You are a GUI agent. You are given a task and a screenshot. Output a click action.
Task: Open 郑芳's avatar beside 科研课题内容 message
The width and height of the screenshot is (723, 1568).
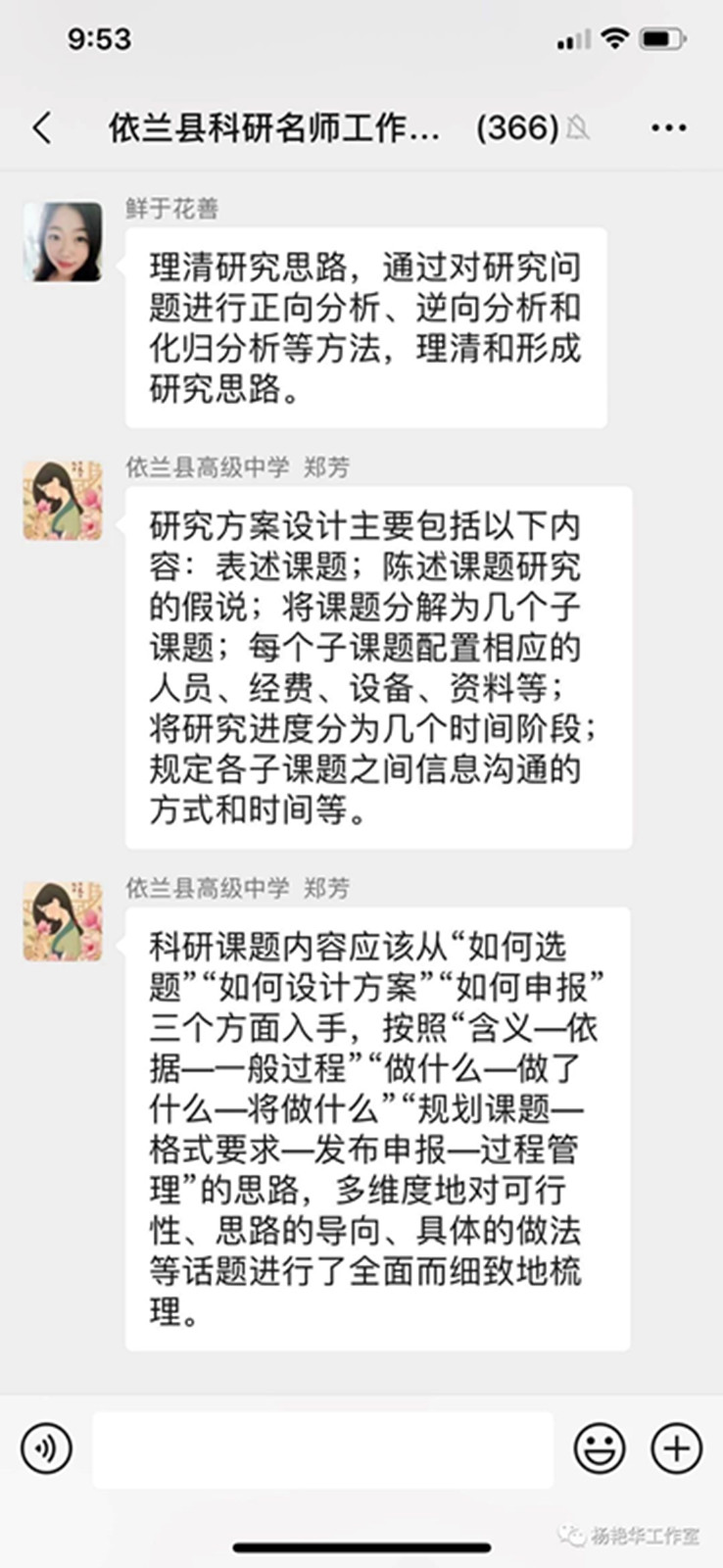pos(63,921)
